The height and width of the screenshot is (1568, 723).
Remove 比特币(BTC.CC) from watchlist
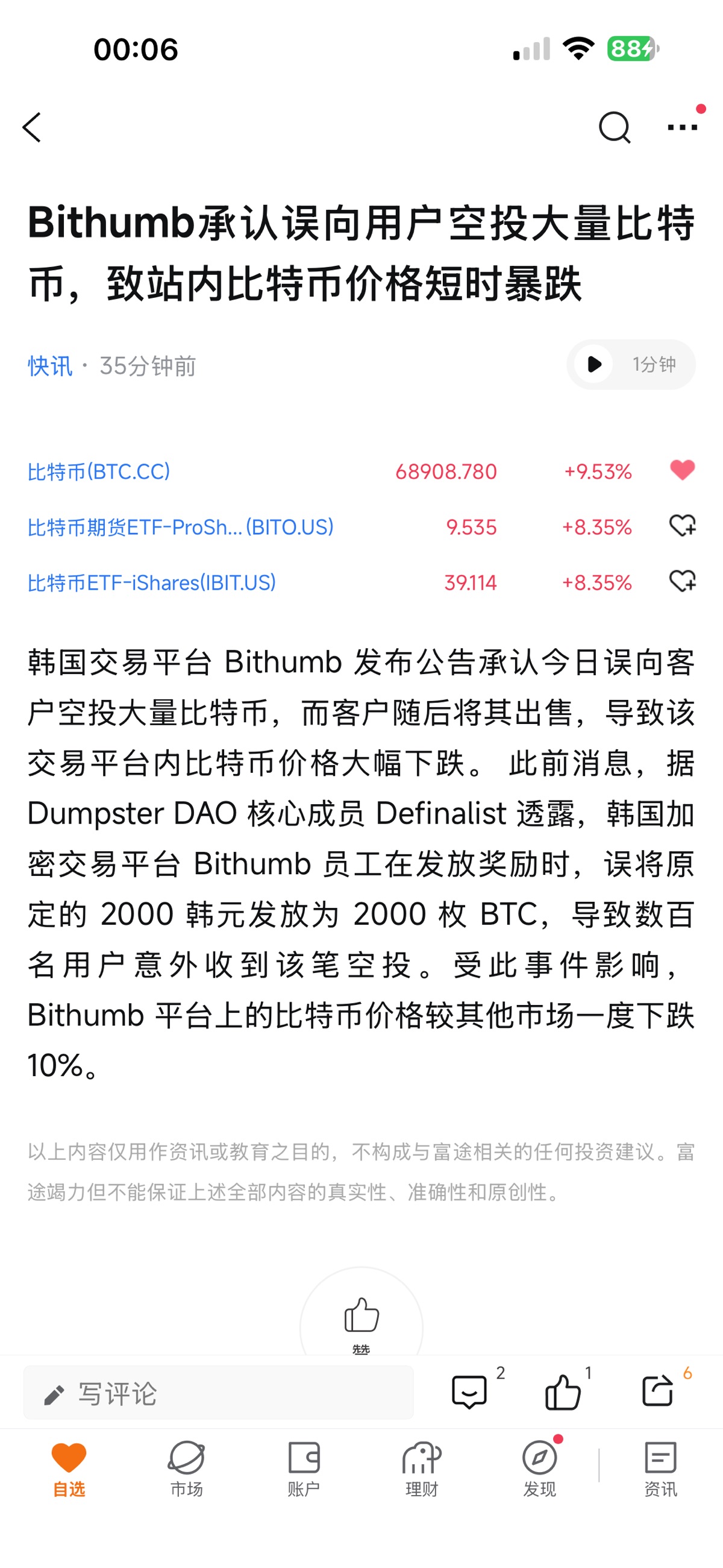point(681,471)
